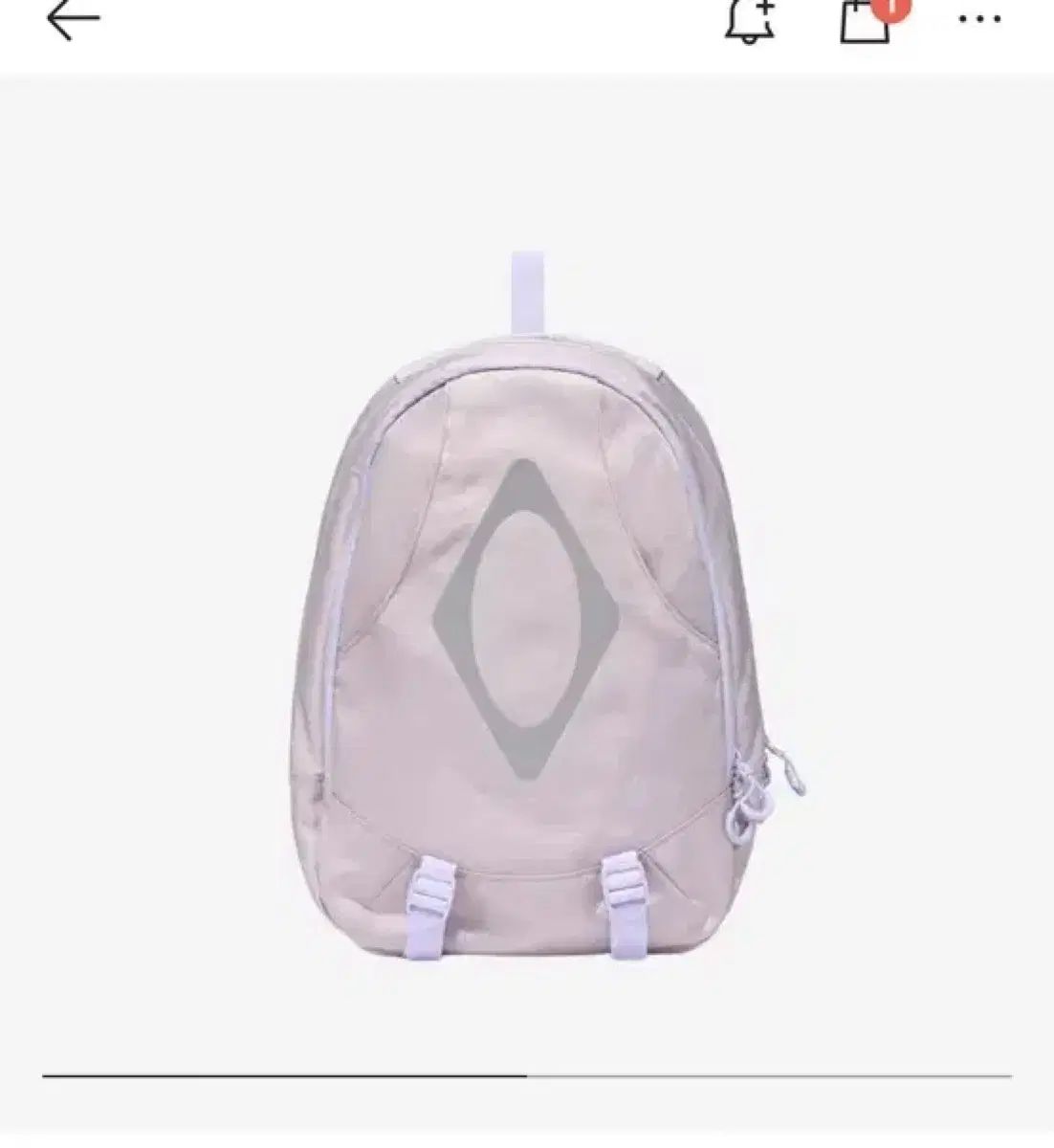
Task: Open the three-dot overflow menu
Action: coord(978,20)
